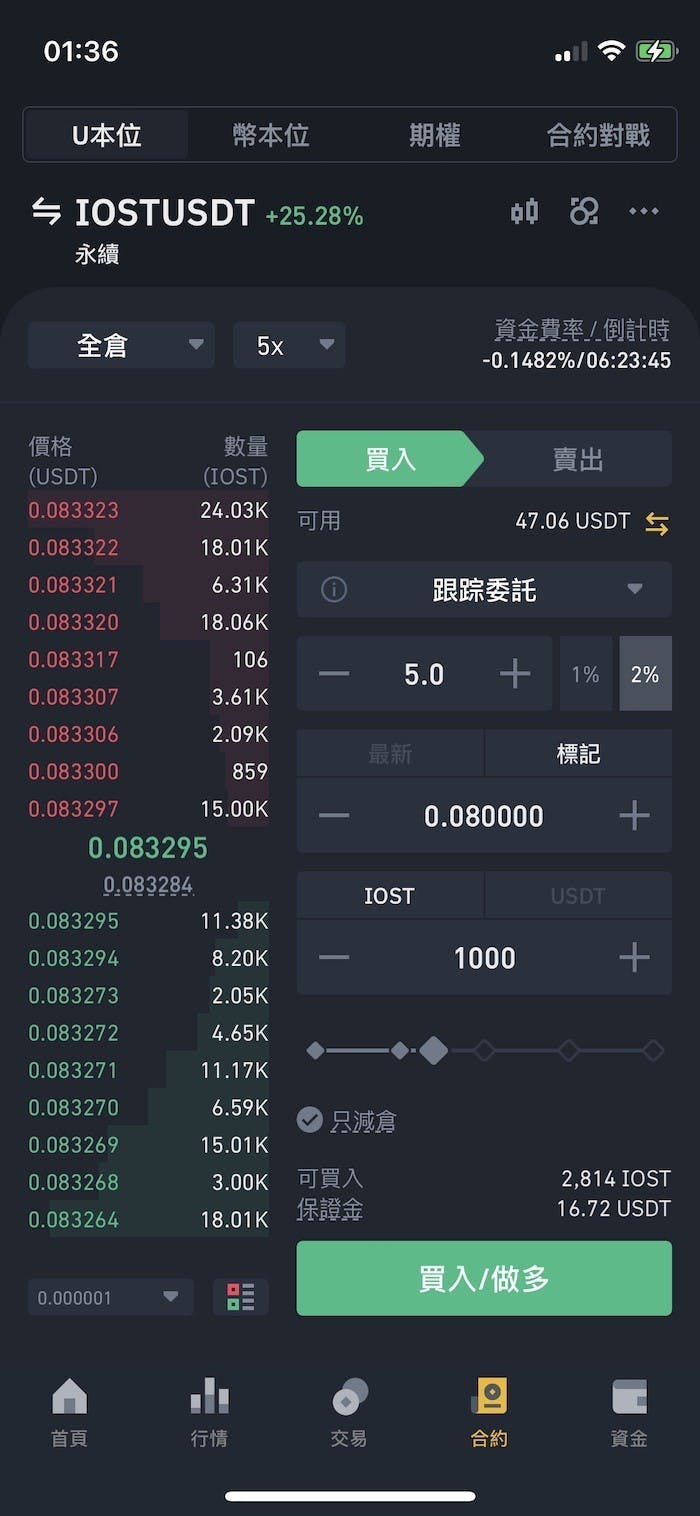Image resolution: width=700 pixels, height=1516 pixels.
Task: Tap the 買入/做多 buy long button
Action: 484,1278
